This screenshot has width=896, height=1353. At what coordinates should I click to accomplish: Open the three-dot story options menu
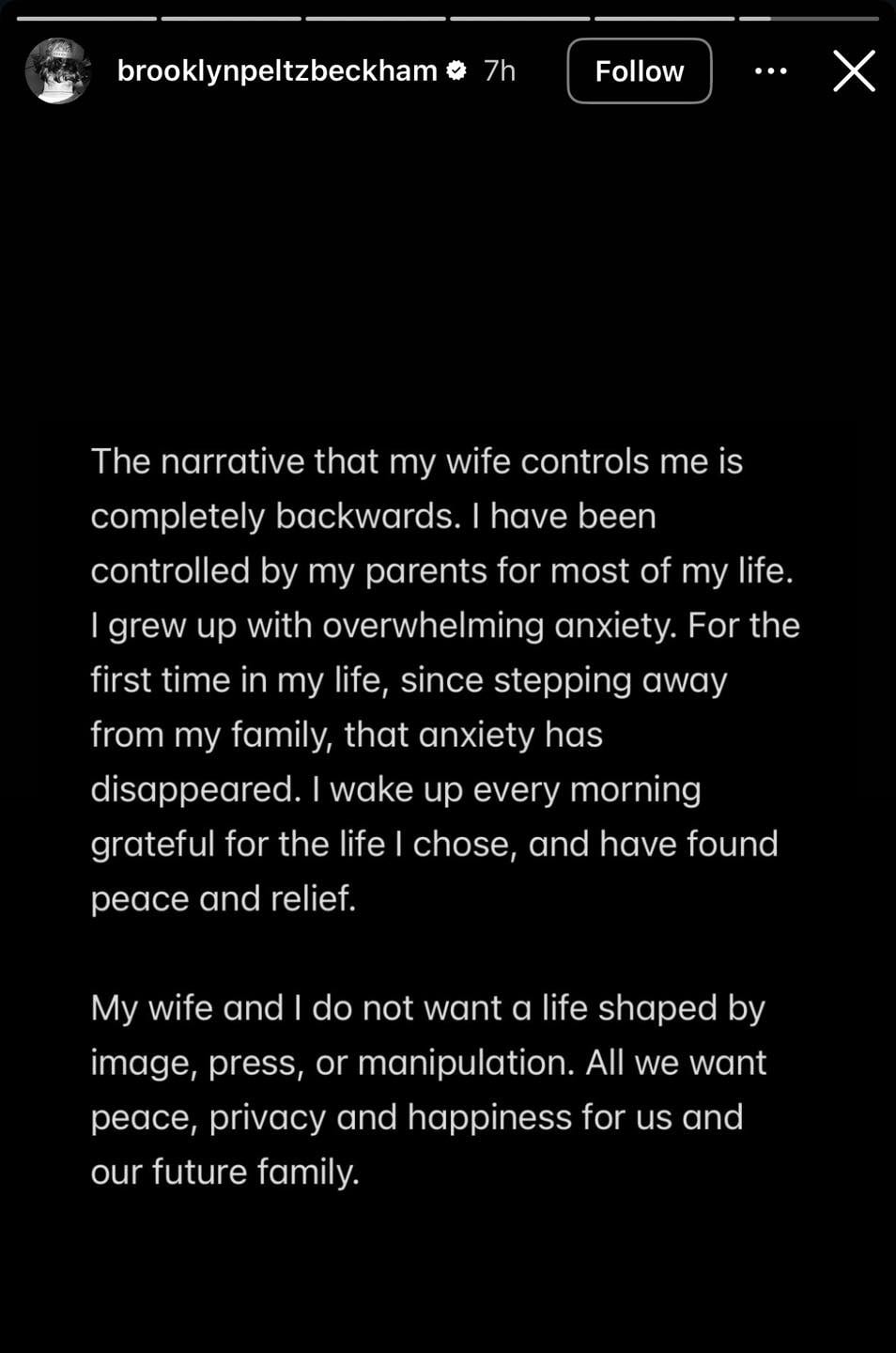coord(770,71)
